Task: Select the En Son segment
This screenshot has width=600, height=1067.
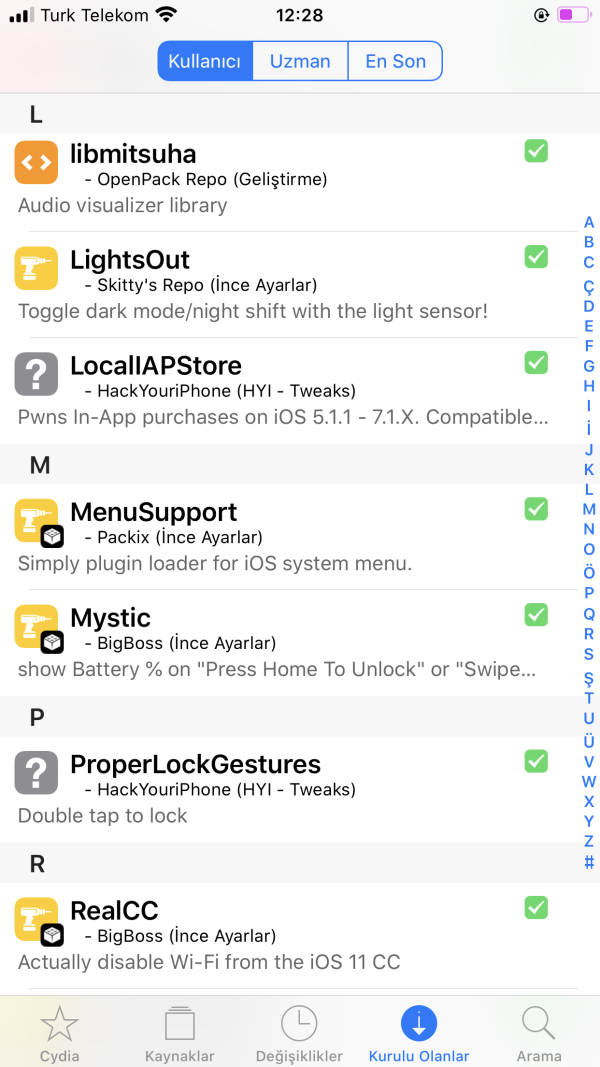Action: (395, 61)
